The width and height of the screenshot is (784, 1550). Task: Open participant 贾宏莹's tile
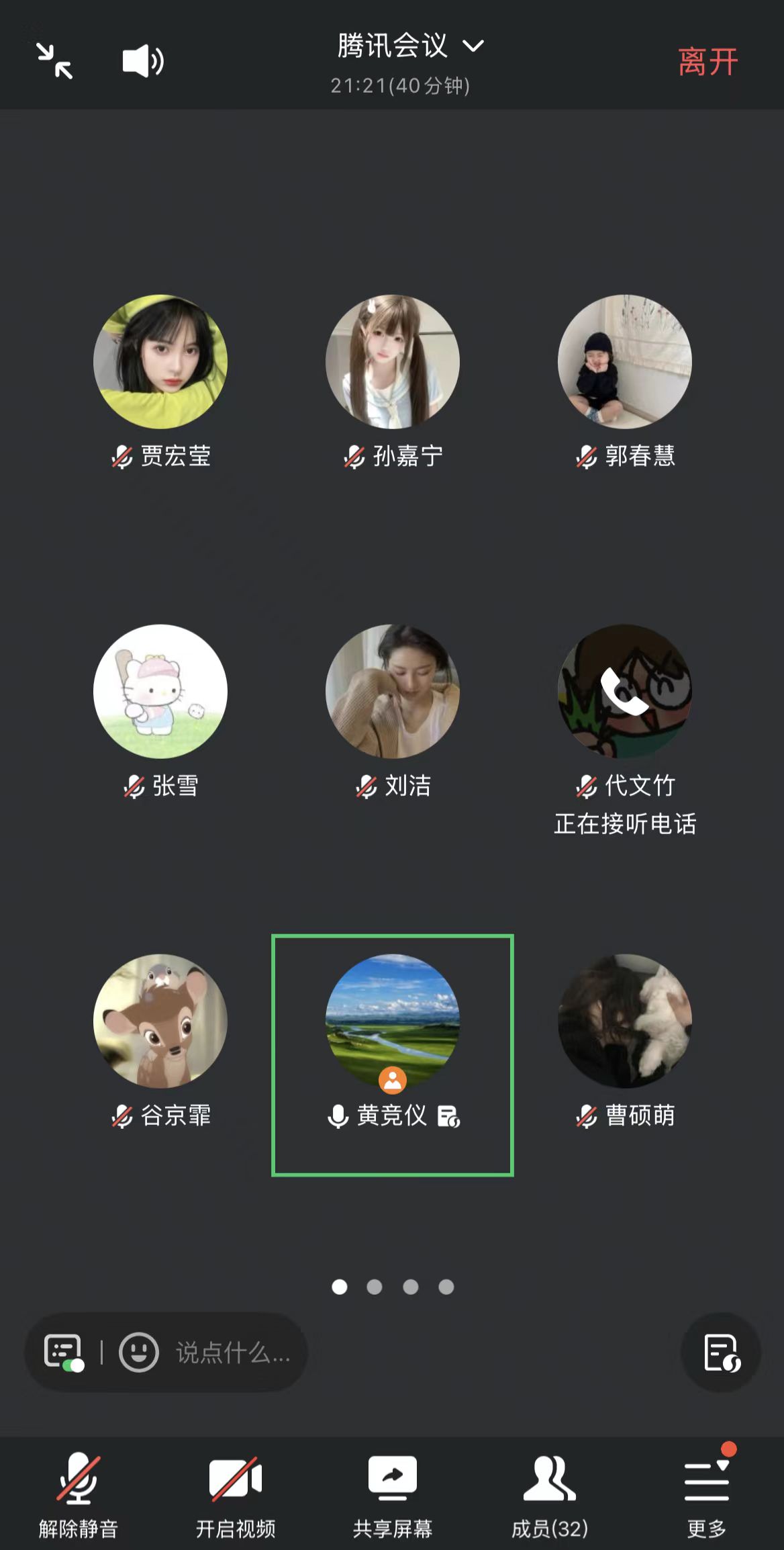click(x=160, y=363)
